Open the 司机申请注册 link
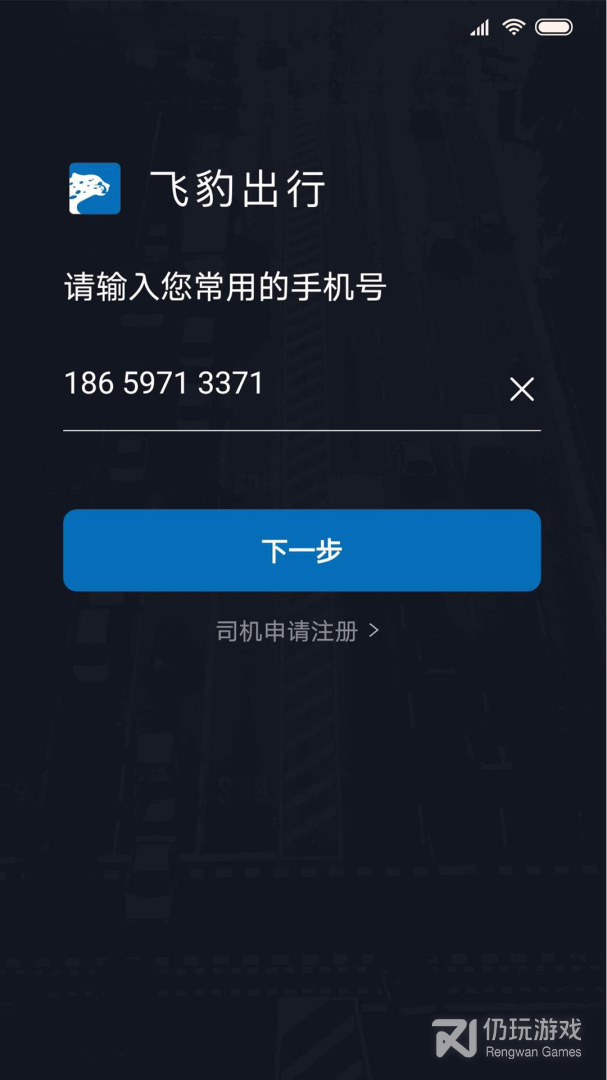 298,631
